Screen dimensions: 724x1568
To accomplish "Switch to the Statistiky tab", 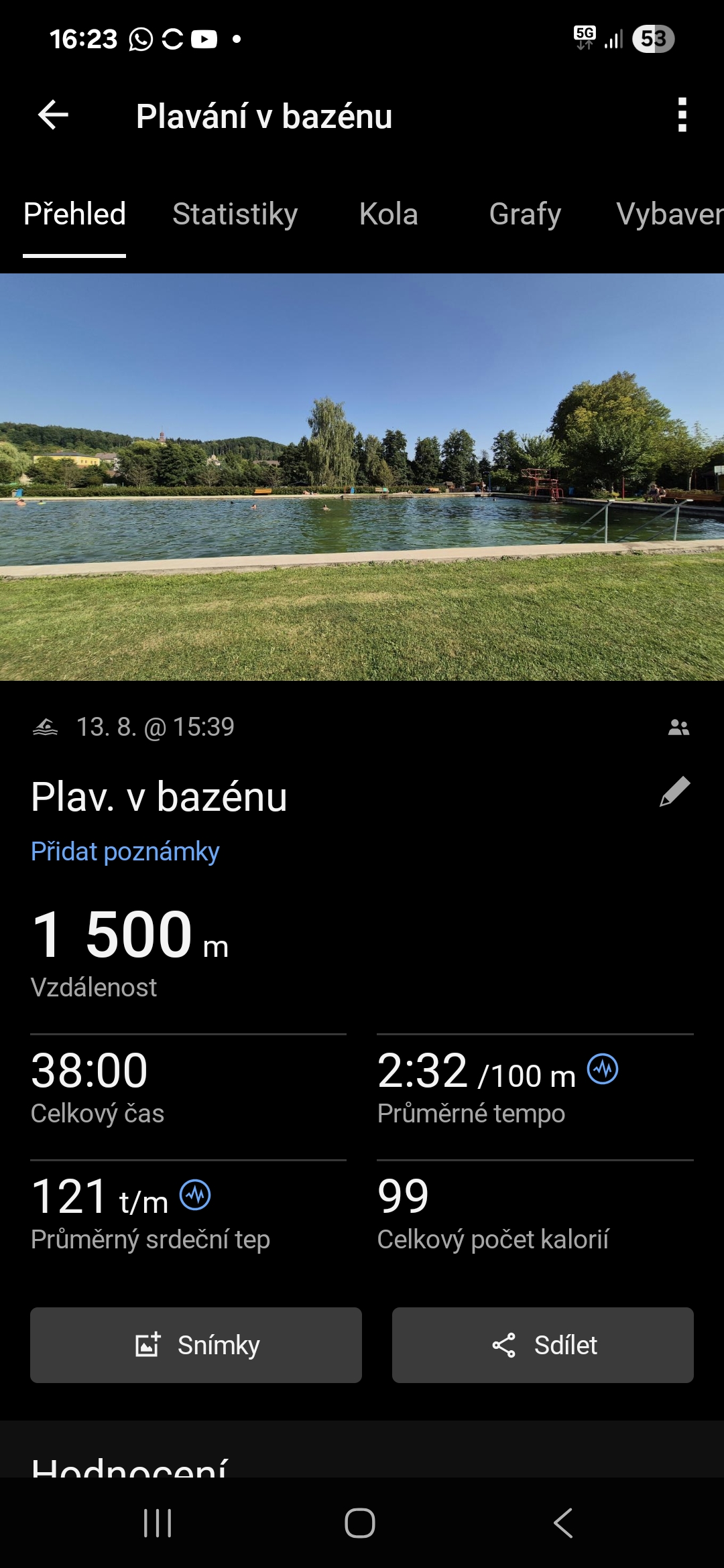I will (235, 214).
